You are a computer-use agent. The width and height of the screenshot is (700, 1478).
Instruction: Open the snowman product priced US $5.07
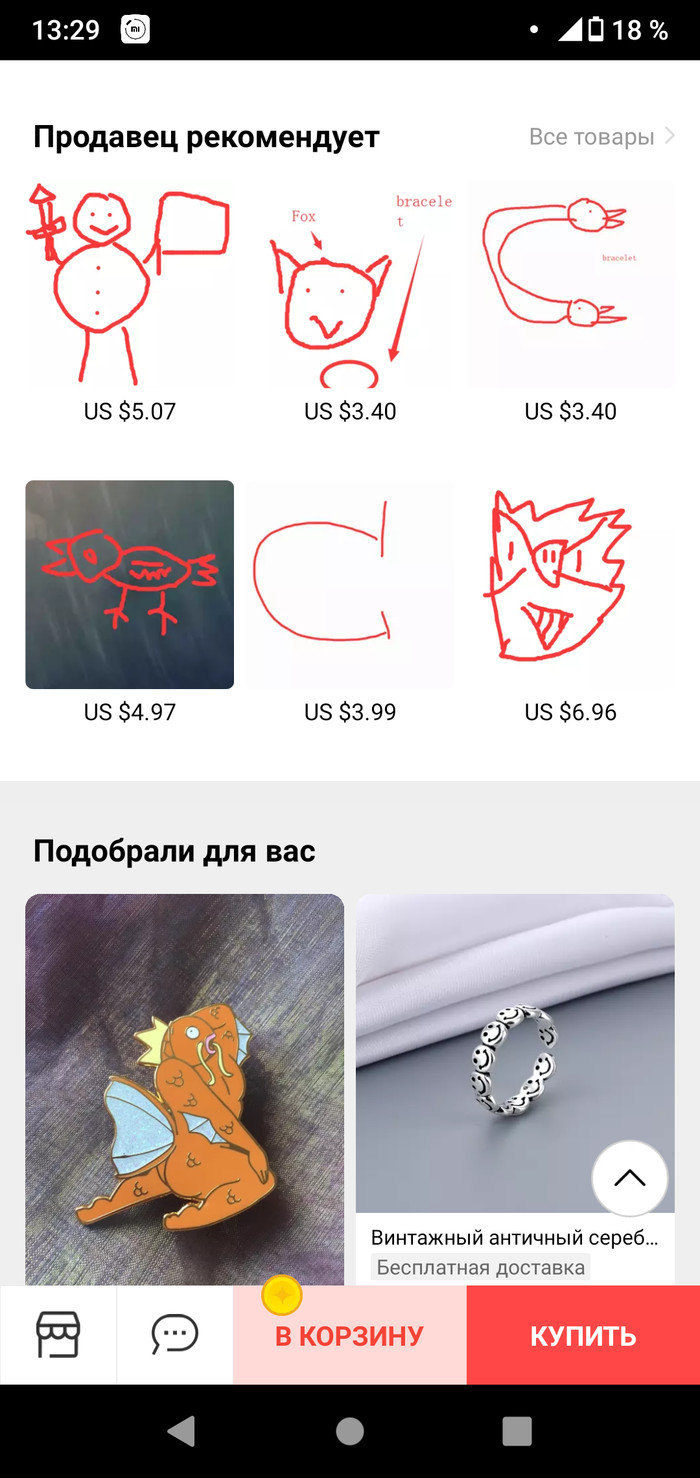tap(129, 285)
